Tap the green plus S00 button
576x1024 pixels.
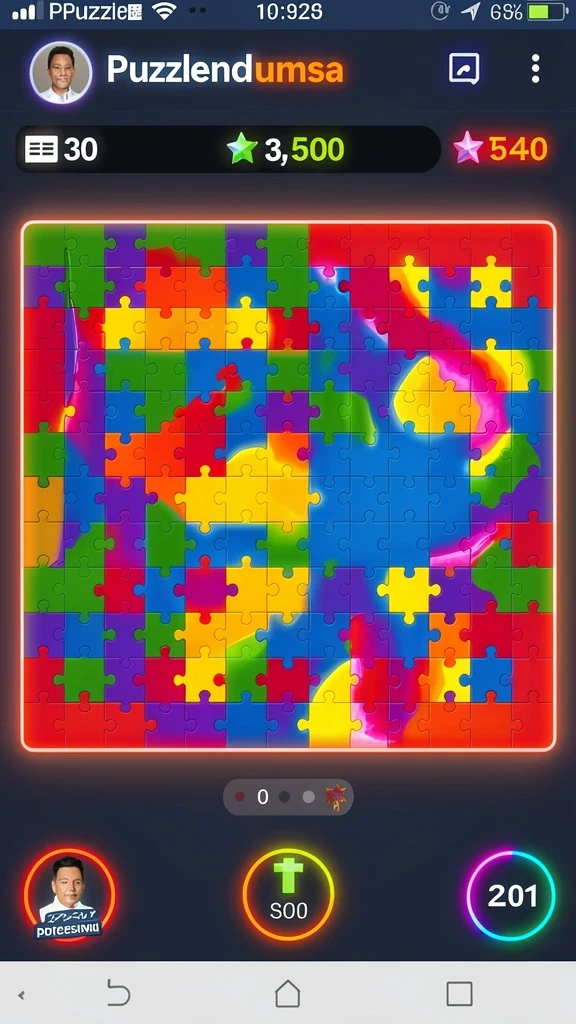click(x=288, y=894)
